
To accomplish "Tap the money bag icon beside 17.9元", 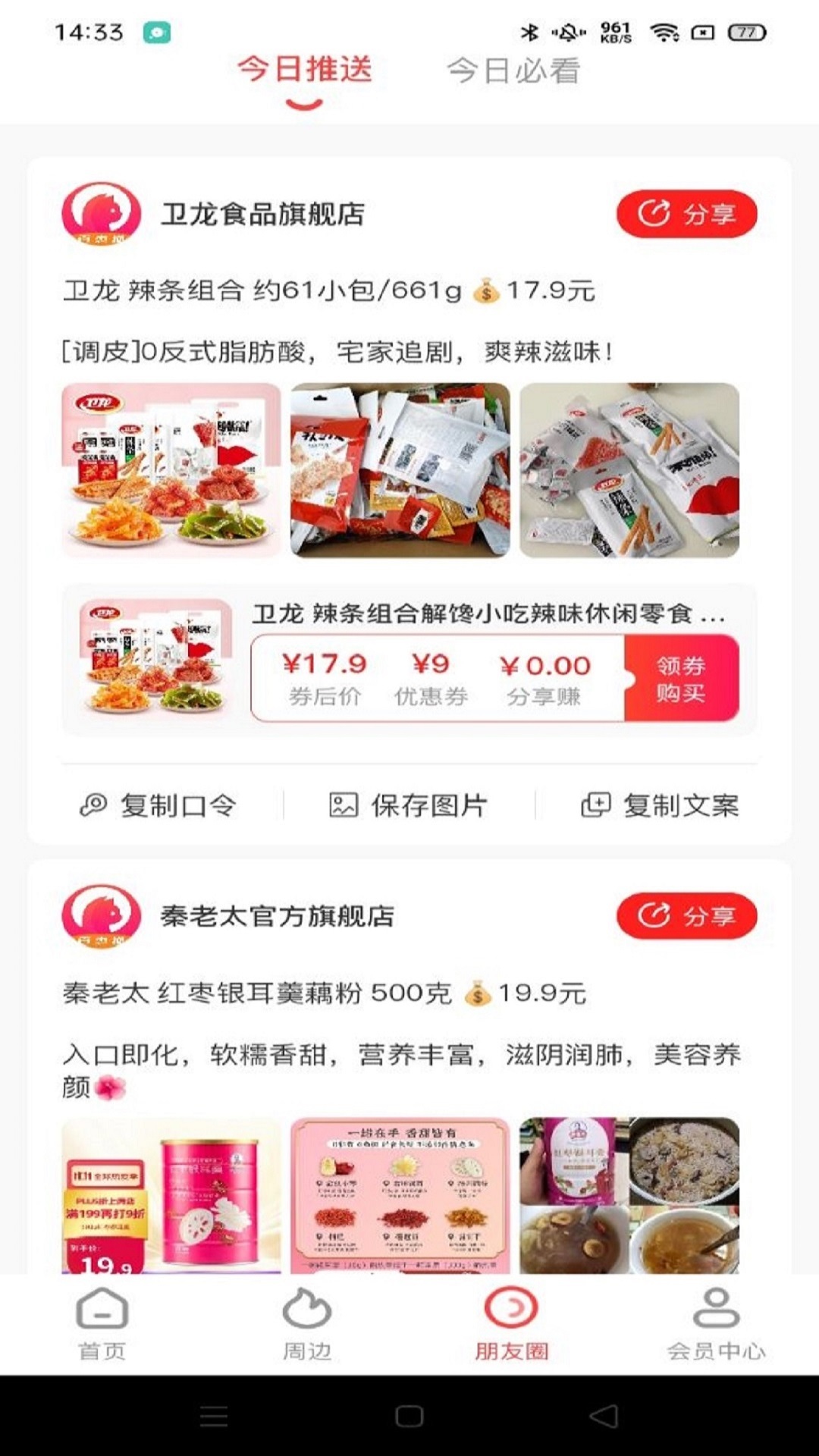I will click(487, 292).
